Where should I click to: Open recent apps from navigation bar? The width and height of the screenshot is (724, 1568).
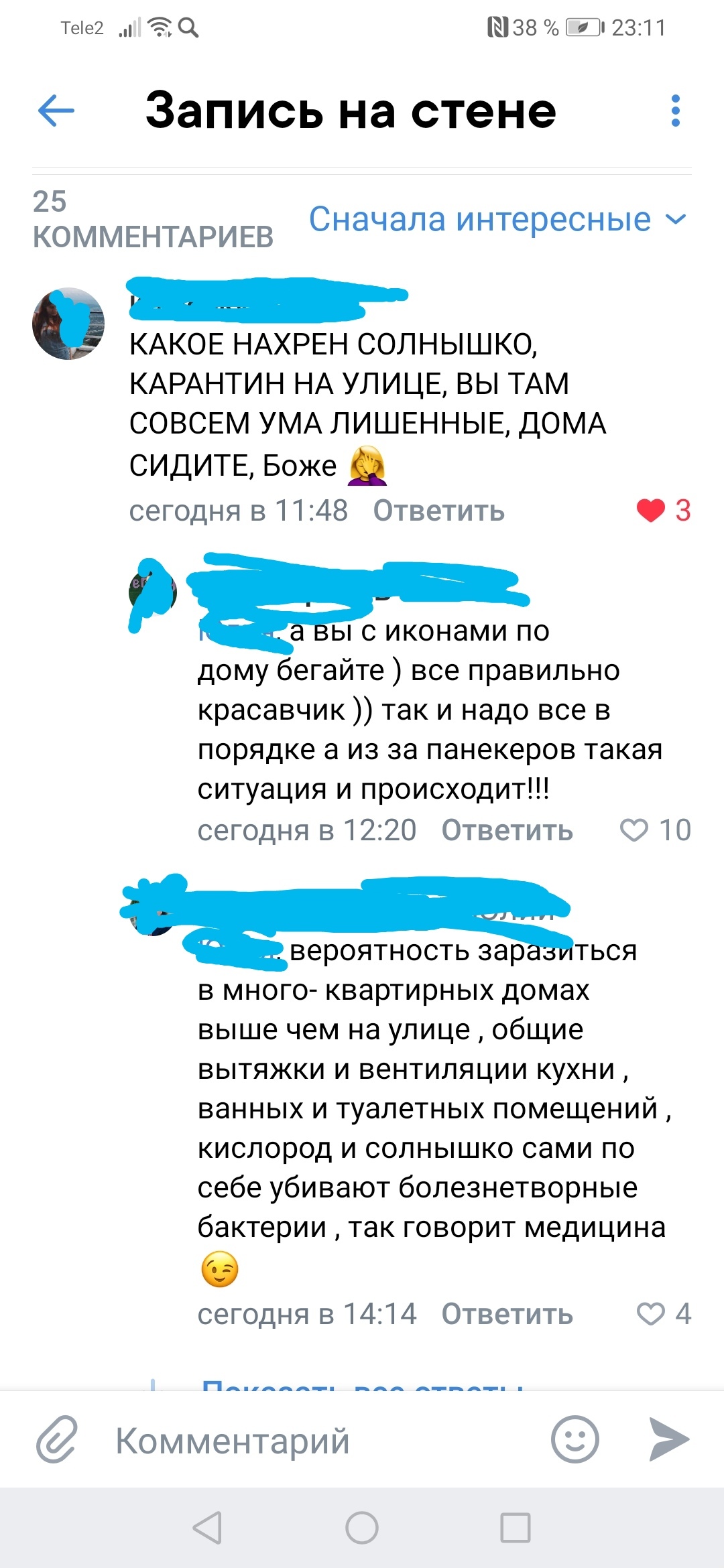(x=516, y=1528)
